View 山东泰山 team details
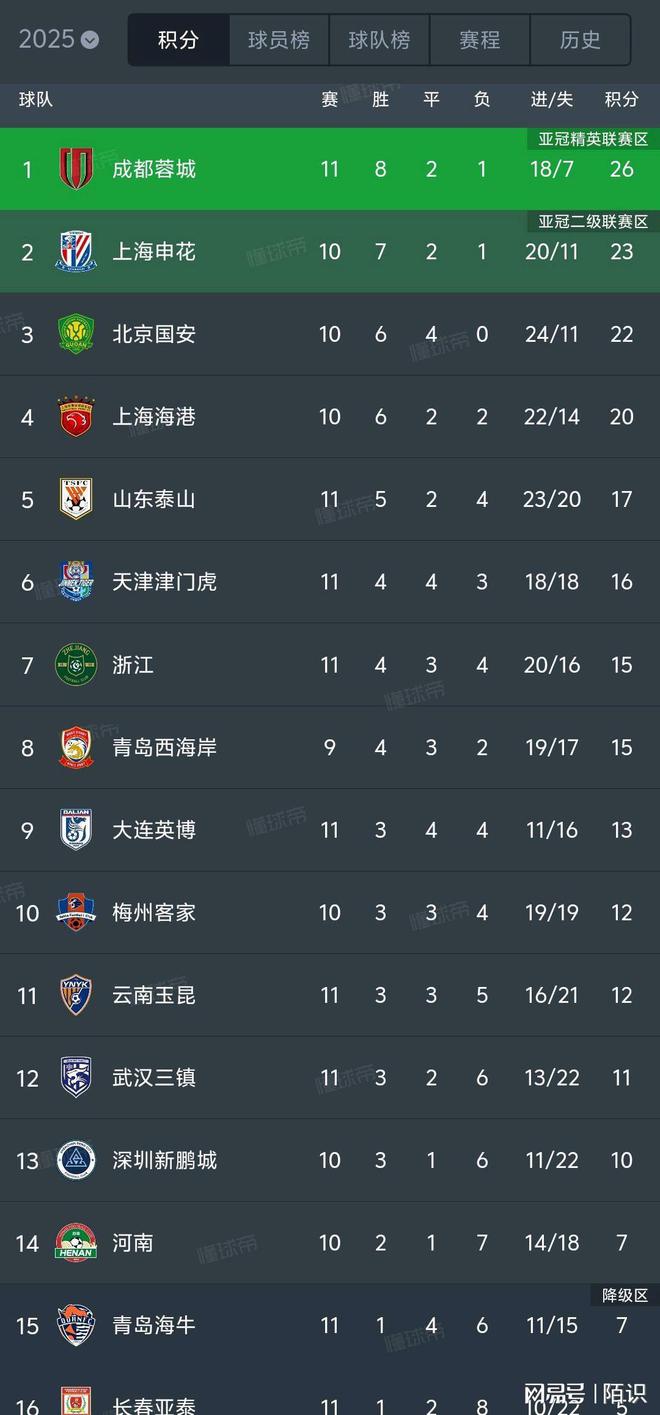 pos(330,499)
